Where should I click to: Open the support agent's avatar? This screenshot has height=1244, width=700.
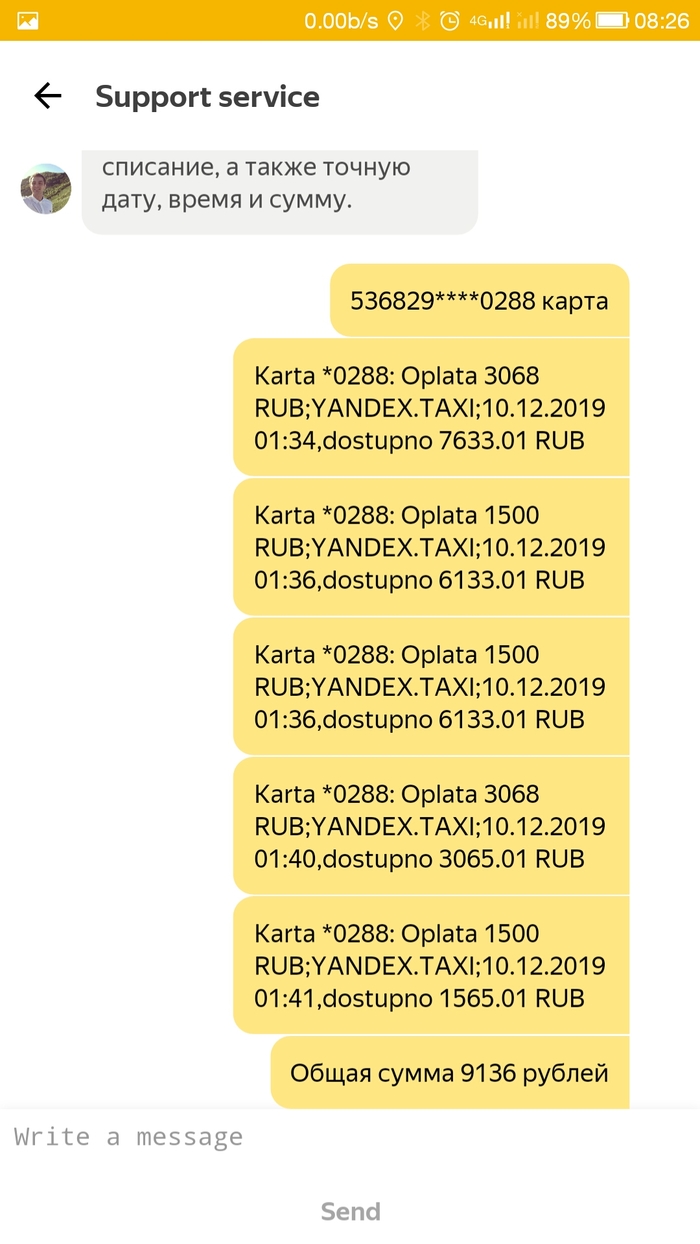pyautogui.click(x=46, y=189)
